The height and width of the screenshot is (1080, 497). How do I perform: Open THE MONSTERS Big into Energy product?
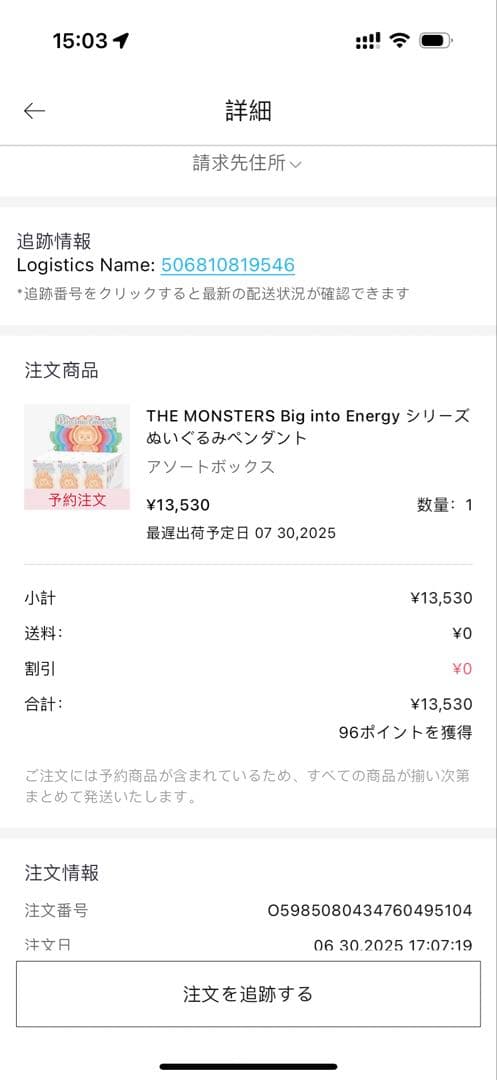click(x=308, y=426)
